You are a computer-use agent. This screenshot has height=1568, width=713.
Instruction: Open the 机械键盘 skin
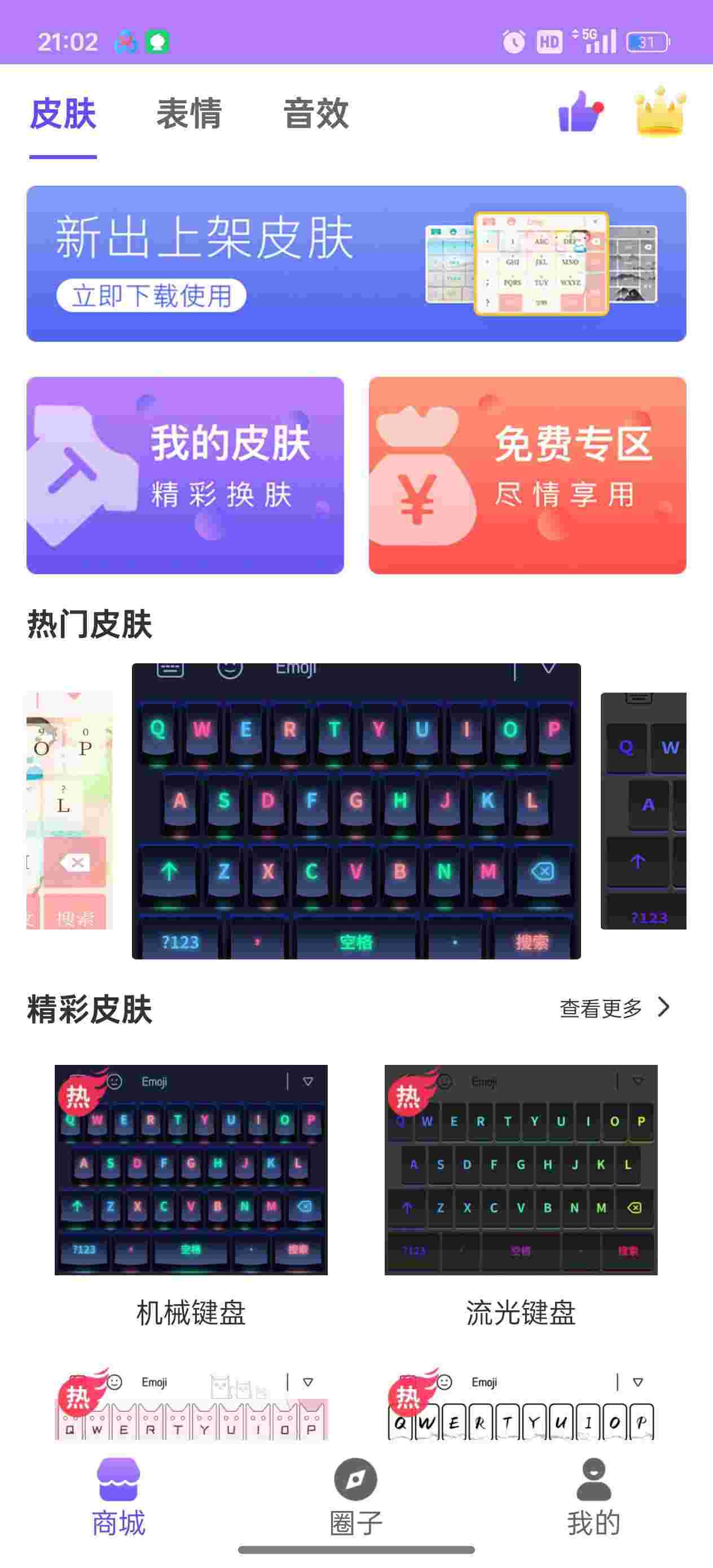click(191, 1169)
